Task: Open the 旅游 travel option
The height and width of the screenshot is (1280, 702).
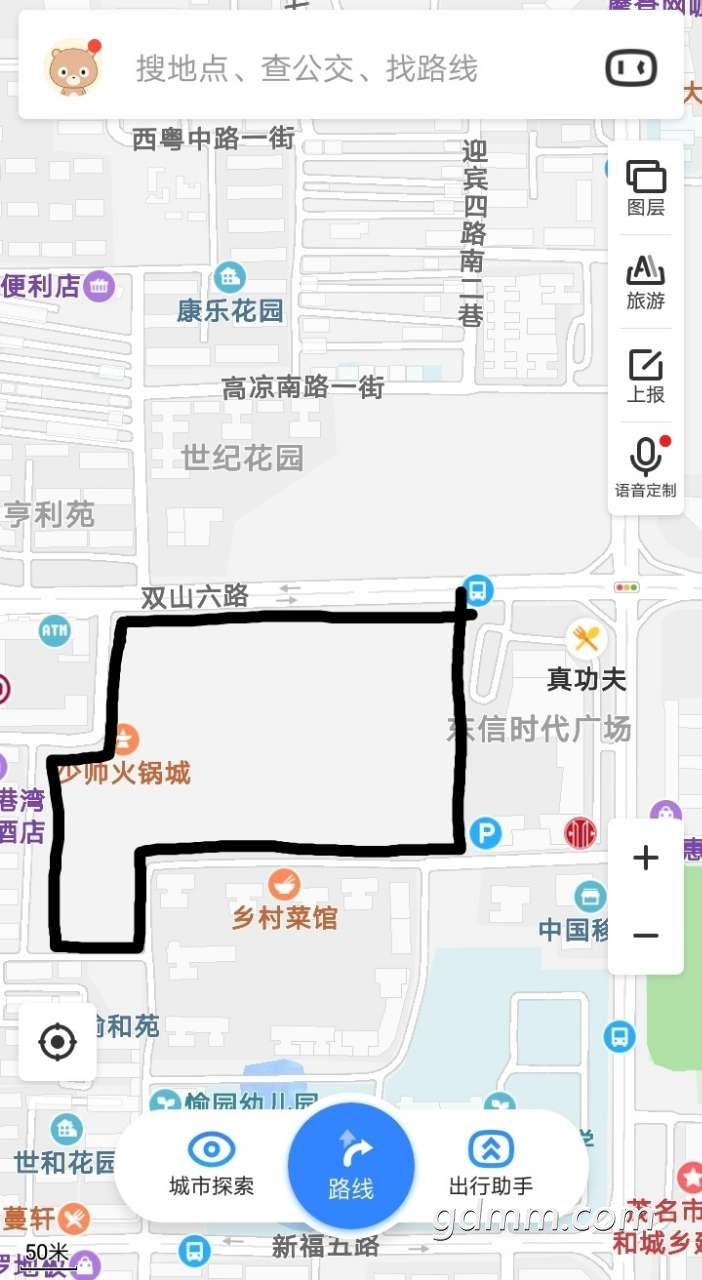Action: [646, 282]
